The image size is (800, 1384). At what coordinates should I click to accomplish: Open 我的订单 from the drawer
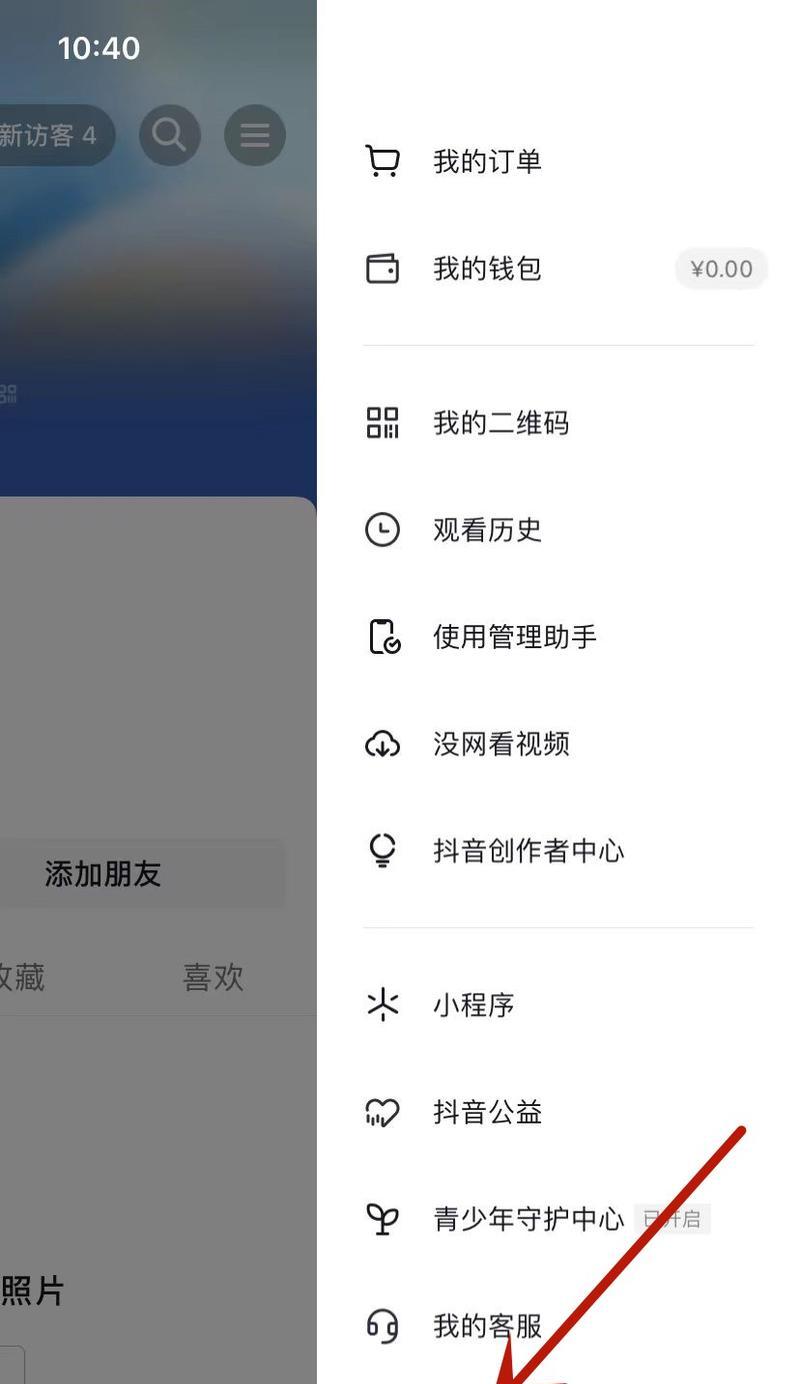coord(487,161)
